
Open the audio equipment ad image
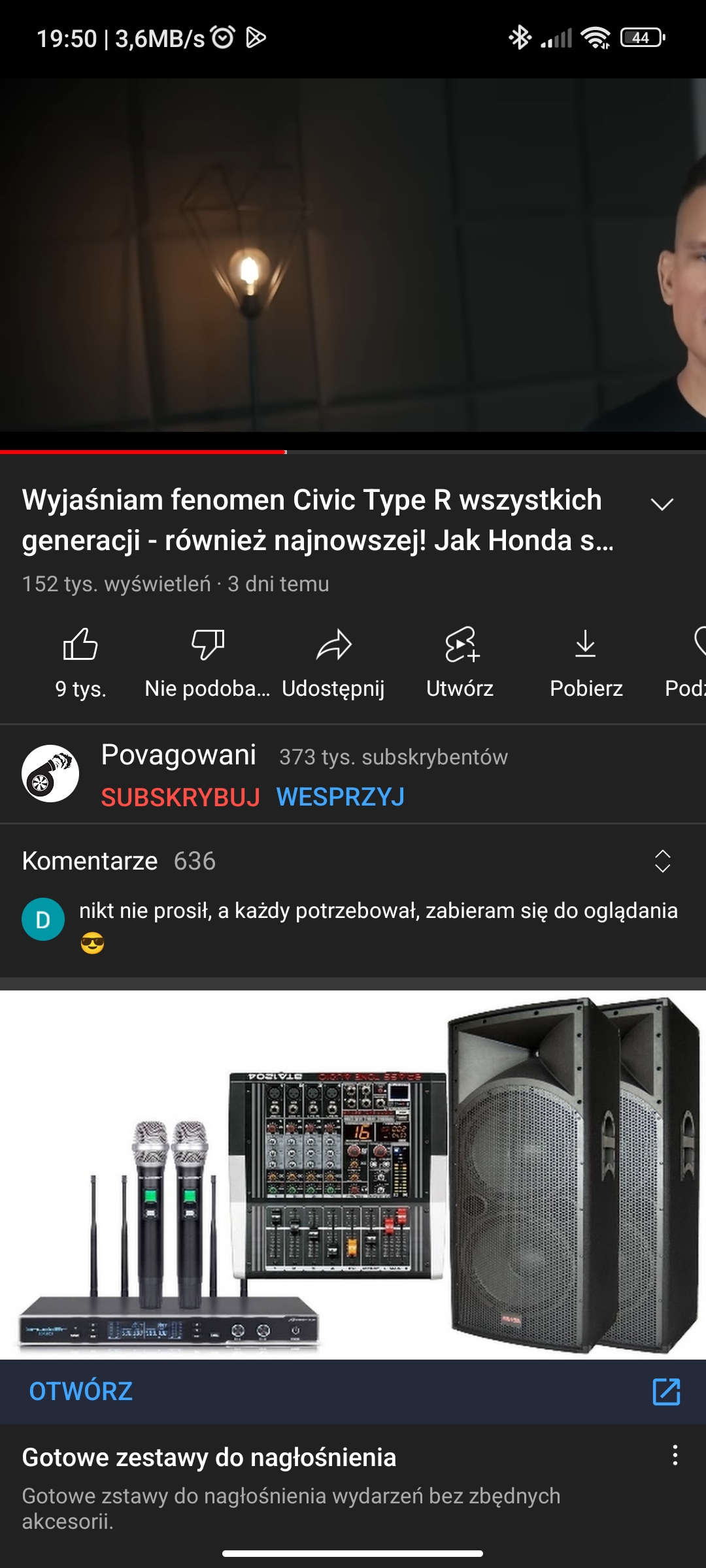click(353, 1175)
